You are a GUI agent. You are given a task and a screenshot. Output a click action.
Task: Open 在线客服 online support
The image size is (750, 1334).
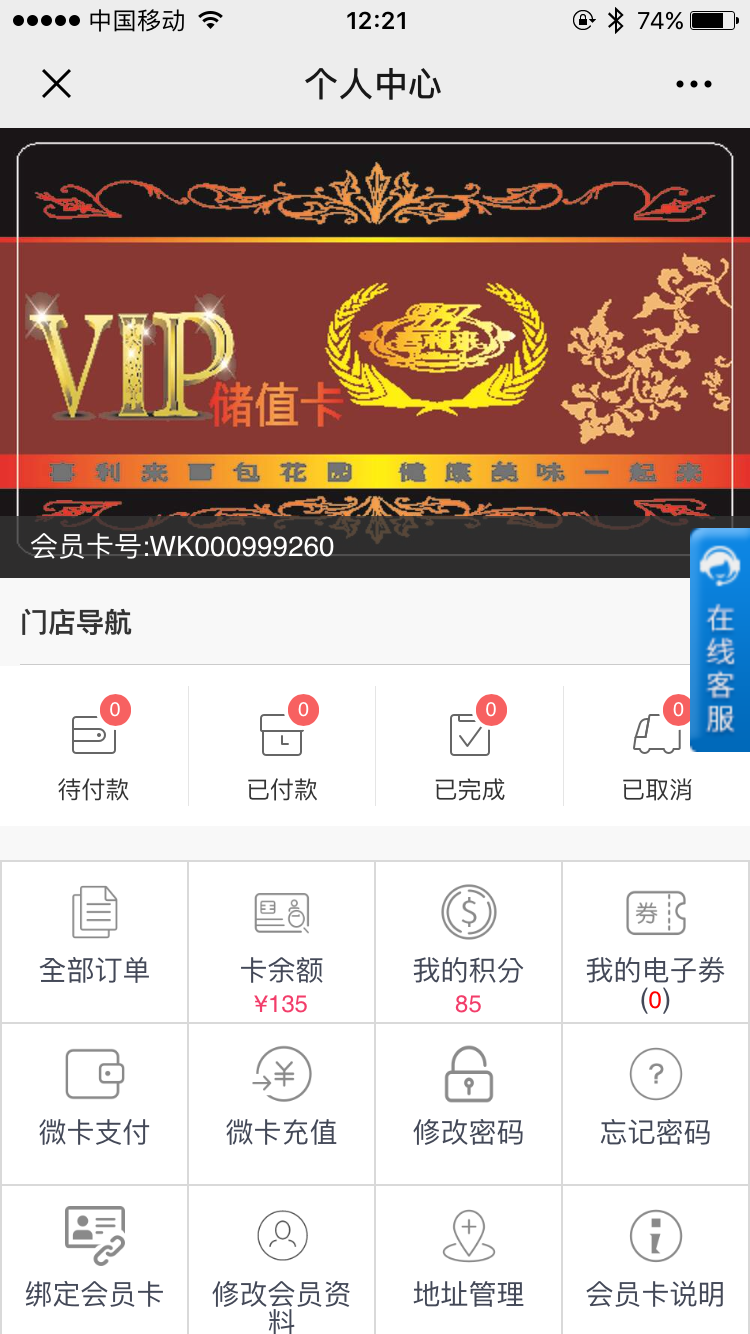(720, 640)
